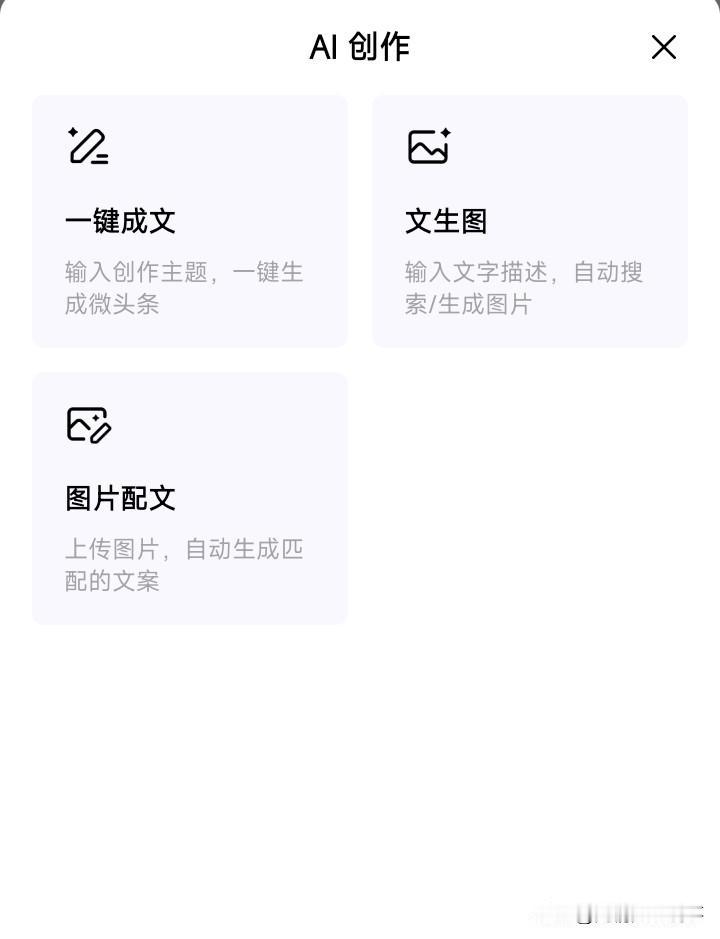The height and width of the screenshot is (939, 720).
Task: Click the description under 文生图
Action: 523,287
